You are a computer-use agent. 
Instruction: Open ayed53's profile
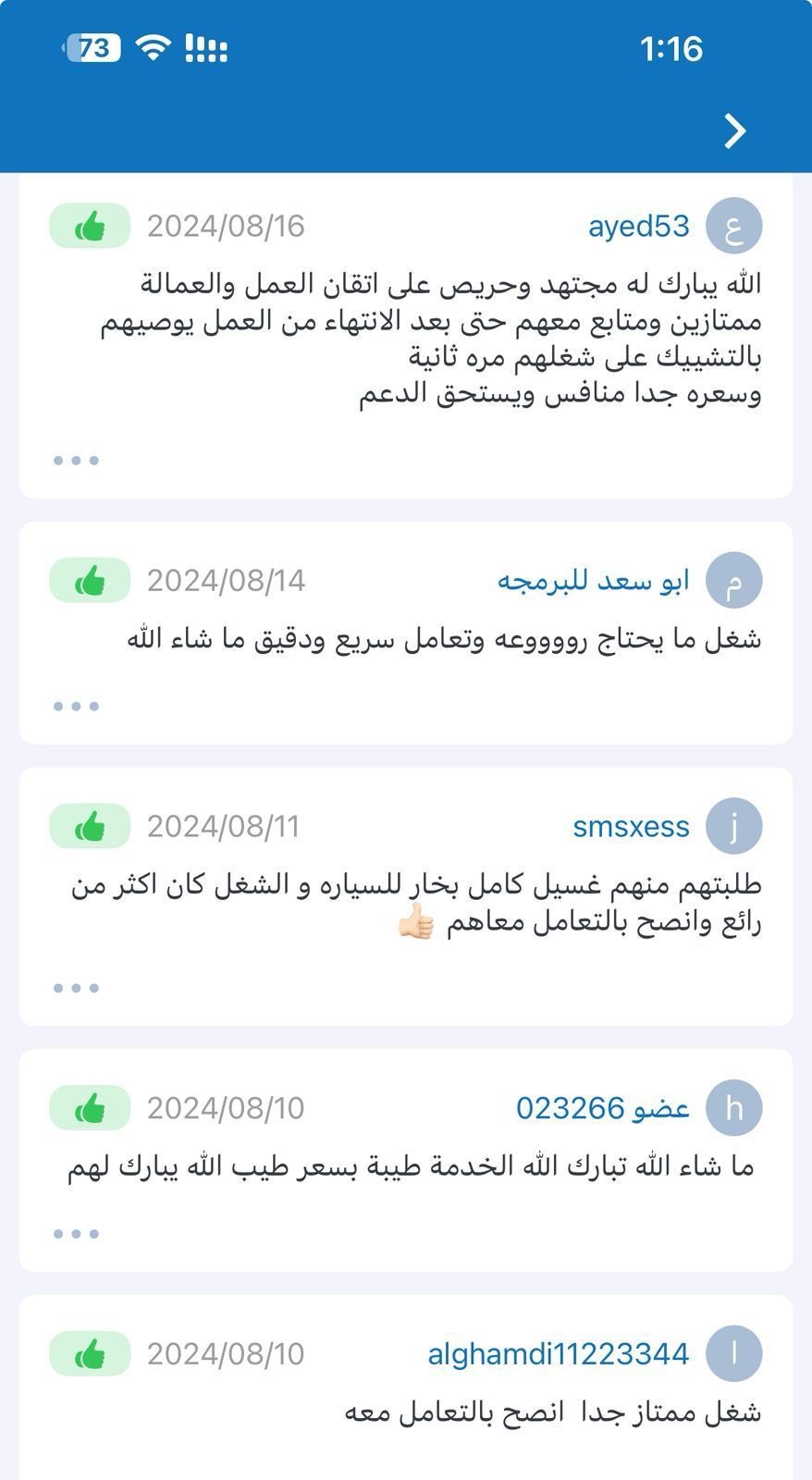(x=639, y=226)
